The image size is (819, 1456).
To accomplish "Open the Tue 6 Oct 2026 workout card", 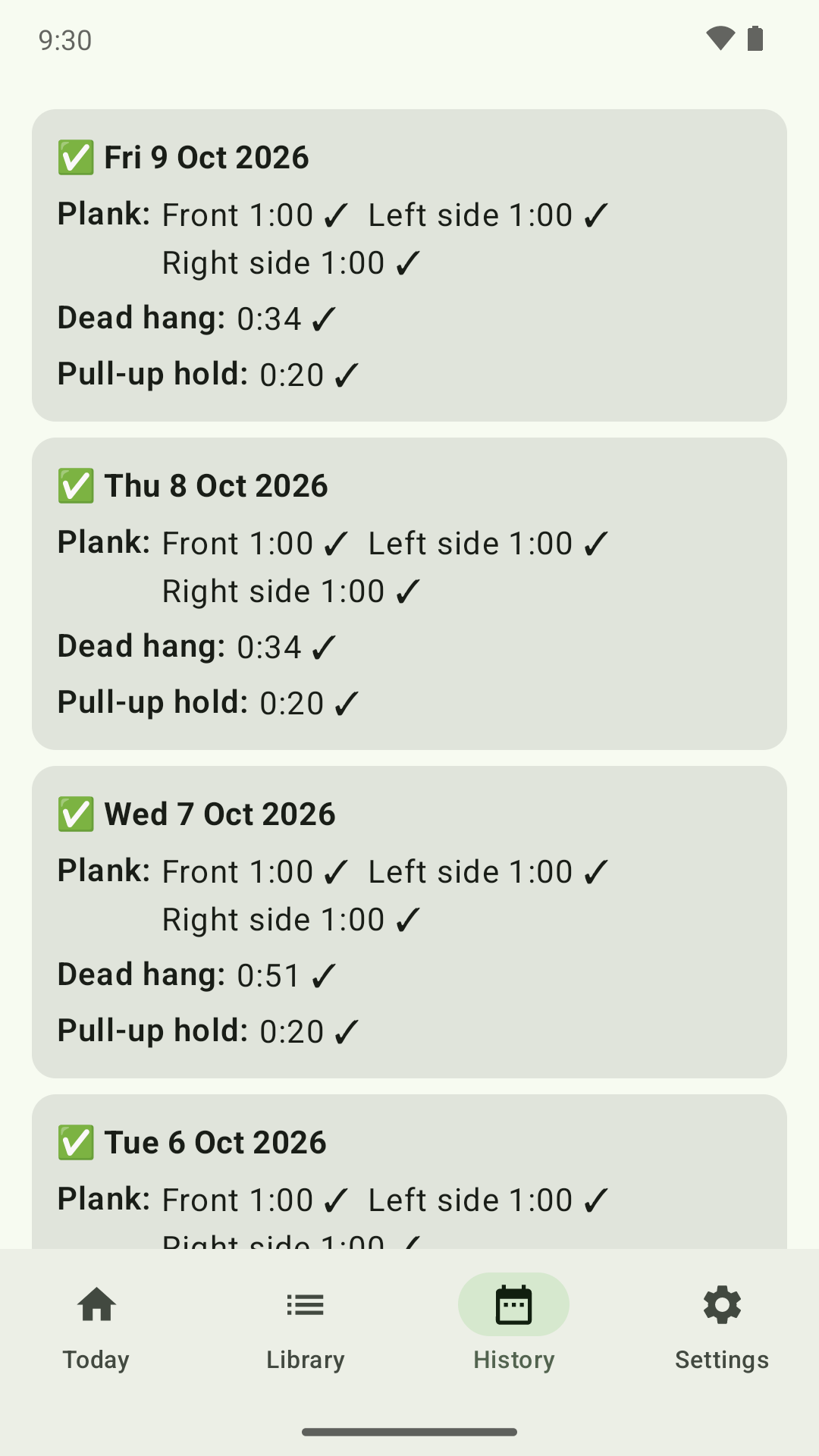I will click(x=409, y=1172).
